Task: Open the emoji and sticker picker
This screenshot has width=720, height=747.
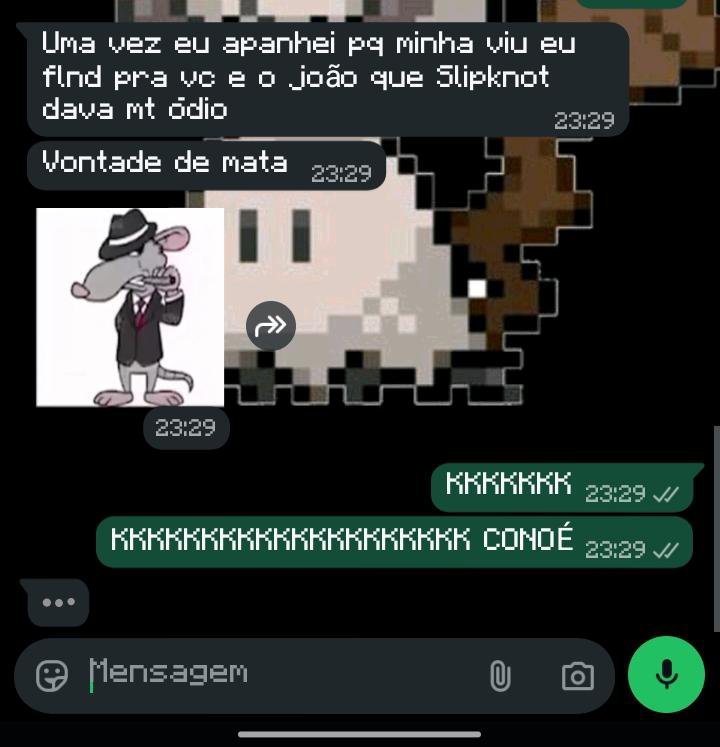Action: click(x=52, y=675)
